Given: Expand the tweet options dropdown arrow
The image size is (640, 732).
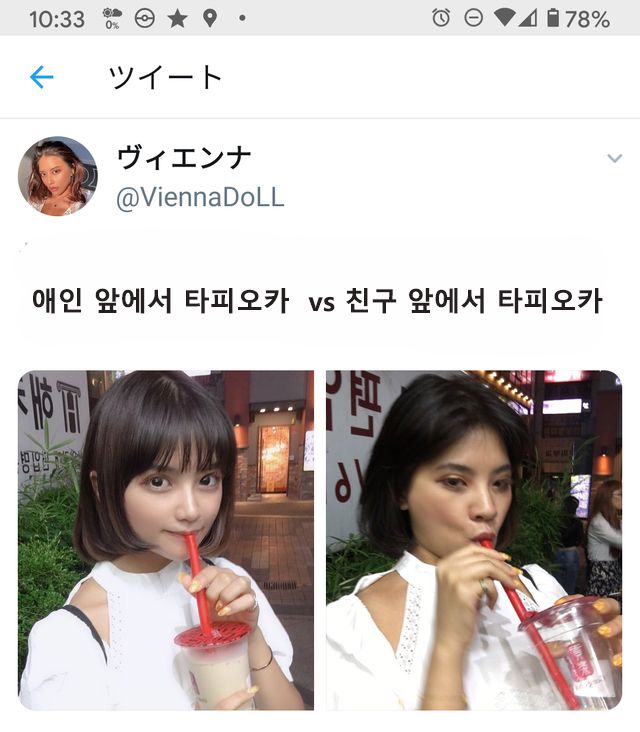Looking at the screenshot, I should pos(614,159).
